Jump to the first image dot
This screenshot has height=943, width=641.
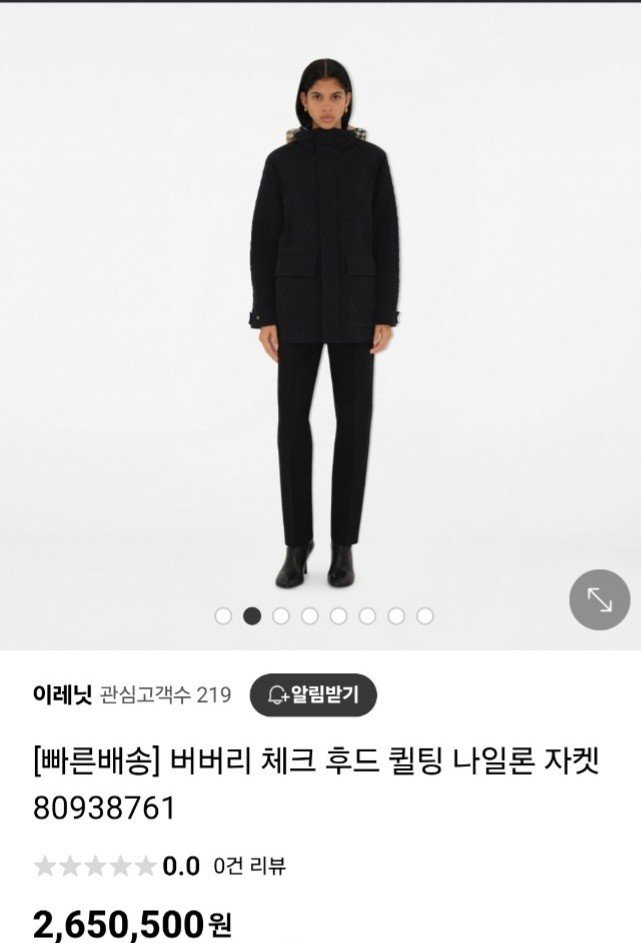(x=223, y=616)
